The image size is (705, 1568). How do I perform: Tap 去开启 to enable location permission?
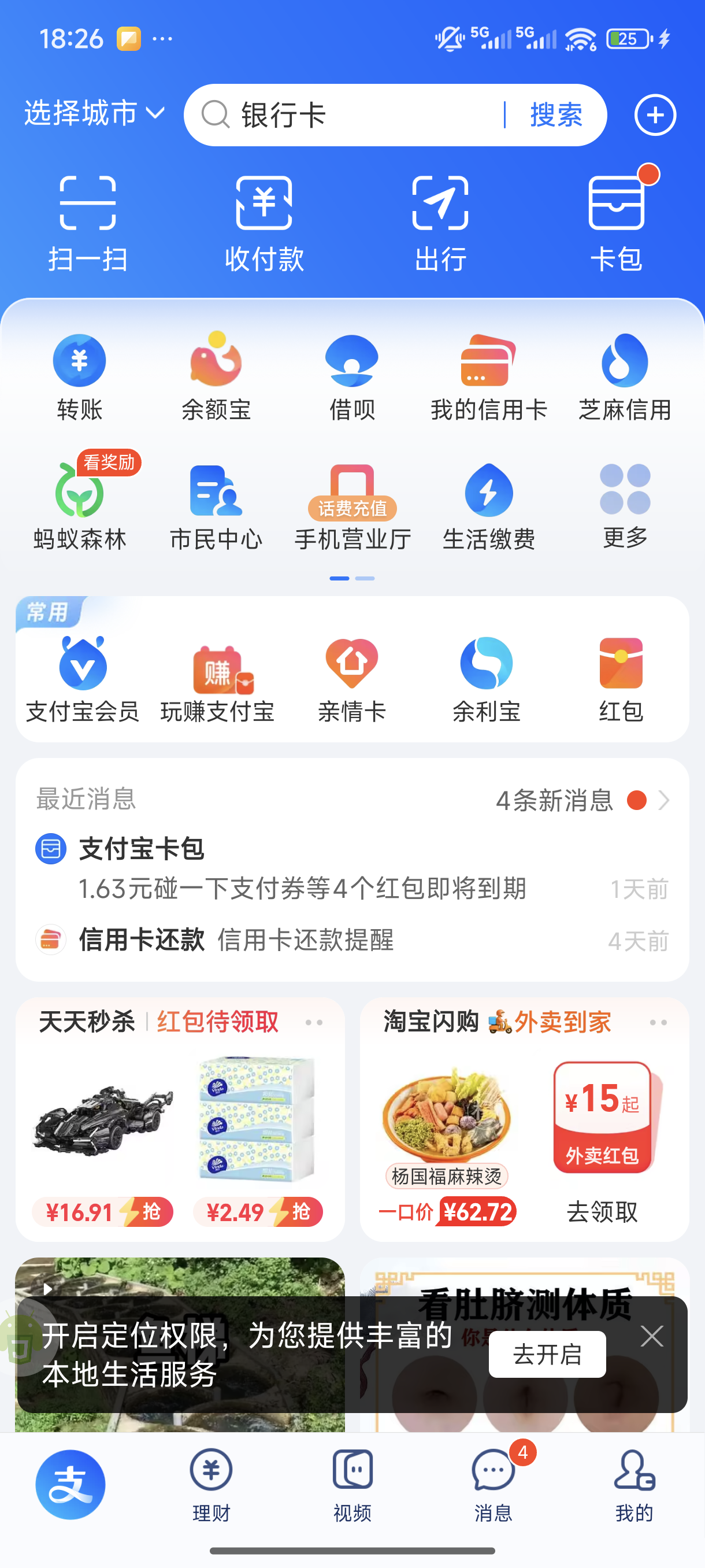click(x=547, y=1354)
